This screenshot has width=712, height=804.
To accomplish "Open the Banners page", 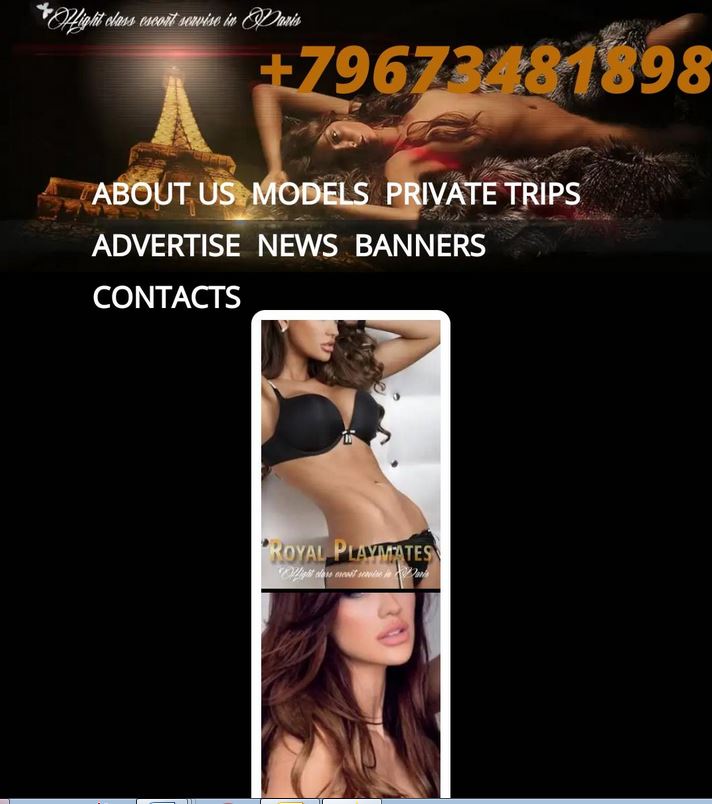I will [420, 246].
